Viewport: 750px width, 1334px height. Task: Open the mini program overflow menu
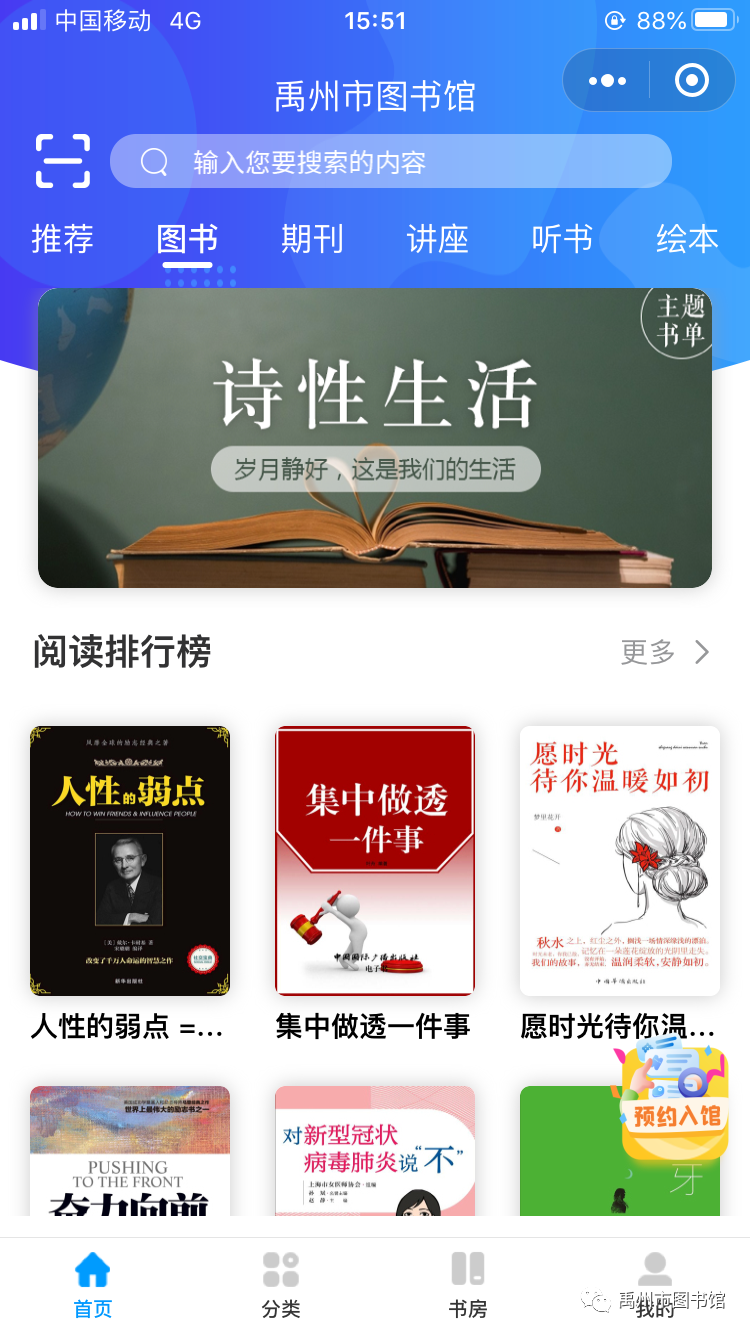pyautogui.click(x=607, y=81)
